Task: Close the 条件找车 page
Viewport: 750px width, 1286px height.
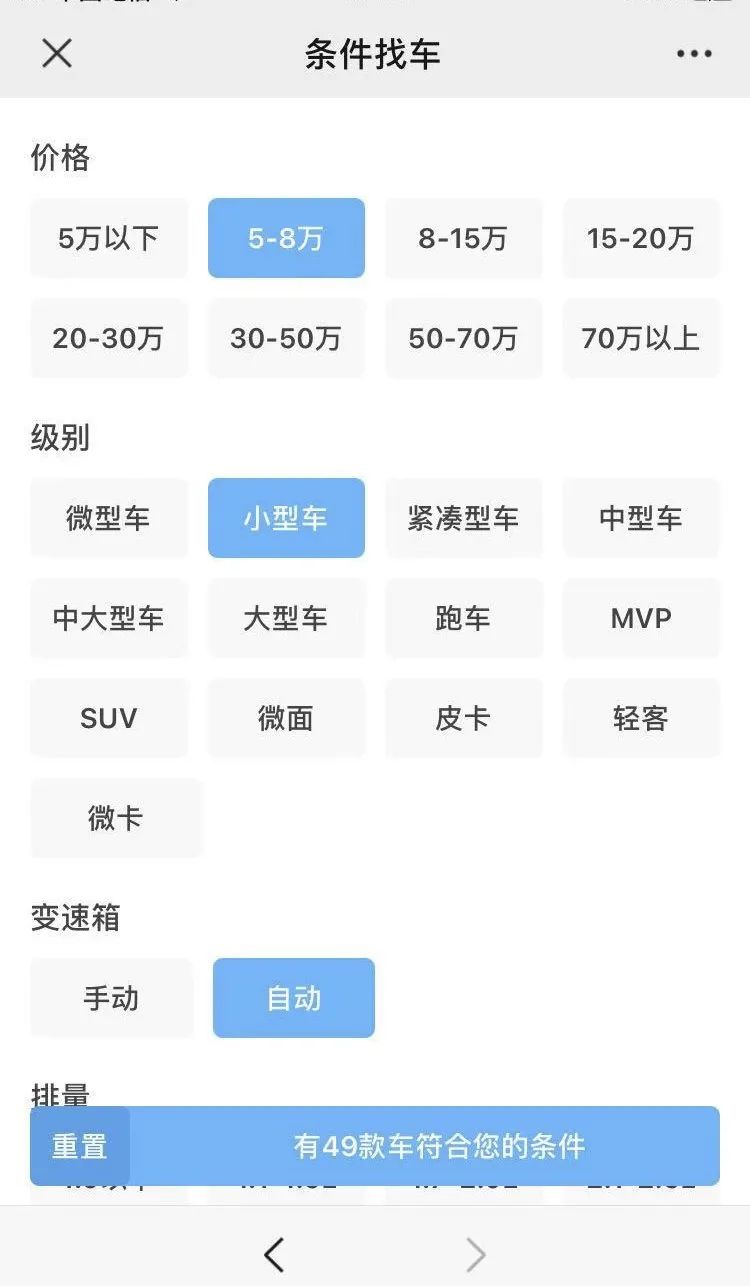Action: coord(57,53)
